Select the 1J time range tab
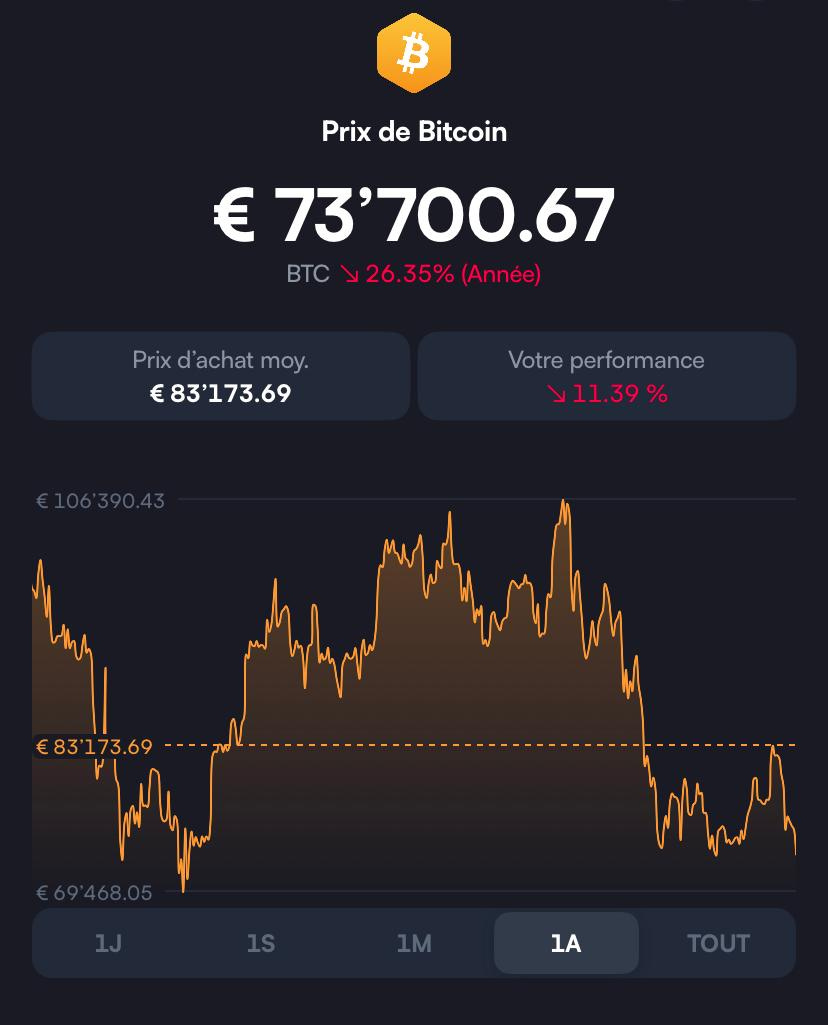 pyautogui.click(x=107, y=942)
